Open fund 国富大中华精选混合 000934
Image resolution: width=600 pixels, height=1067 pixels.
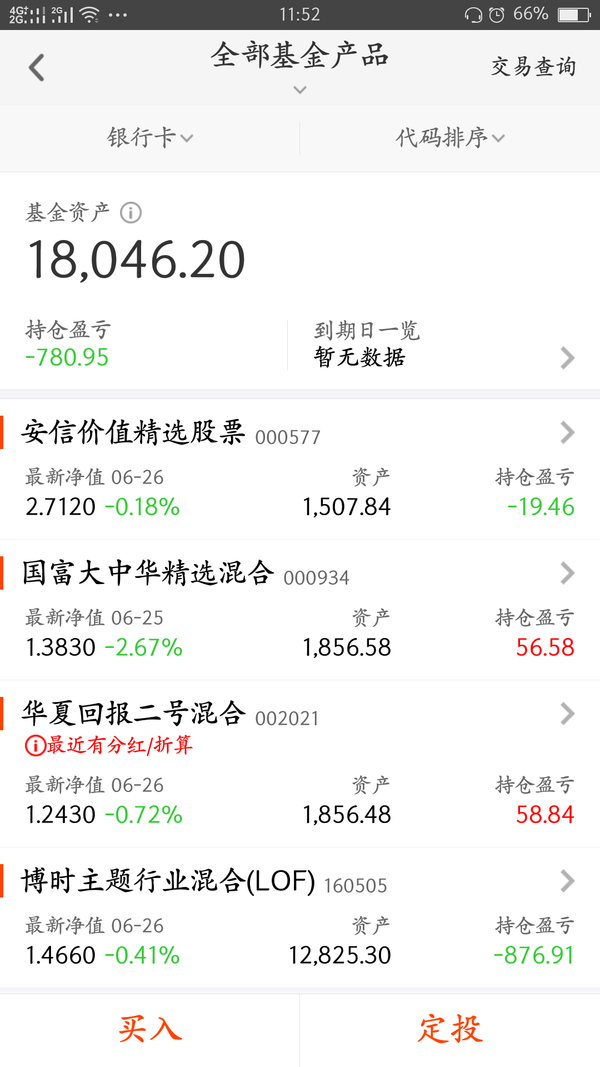tap(300, 610)
